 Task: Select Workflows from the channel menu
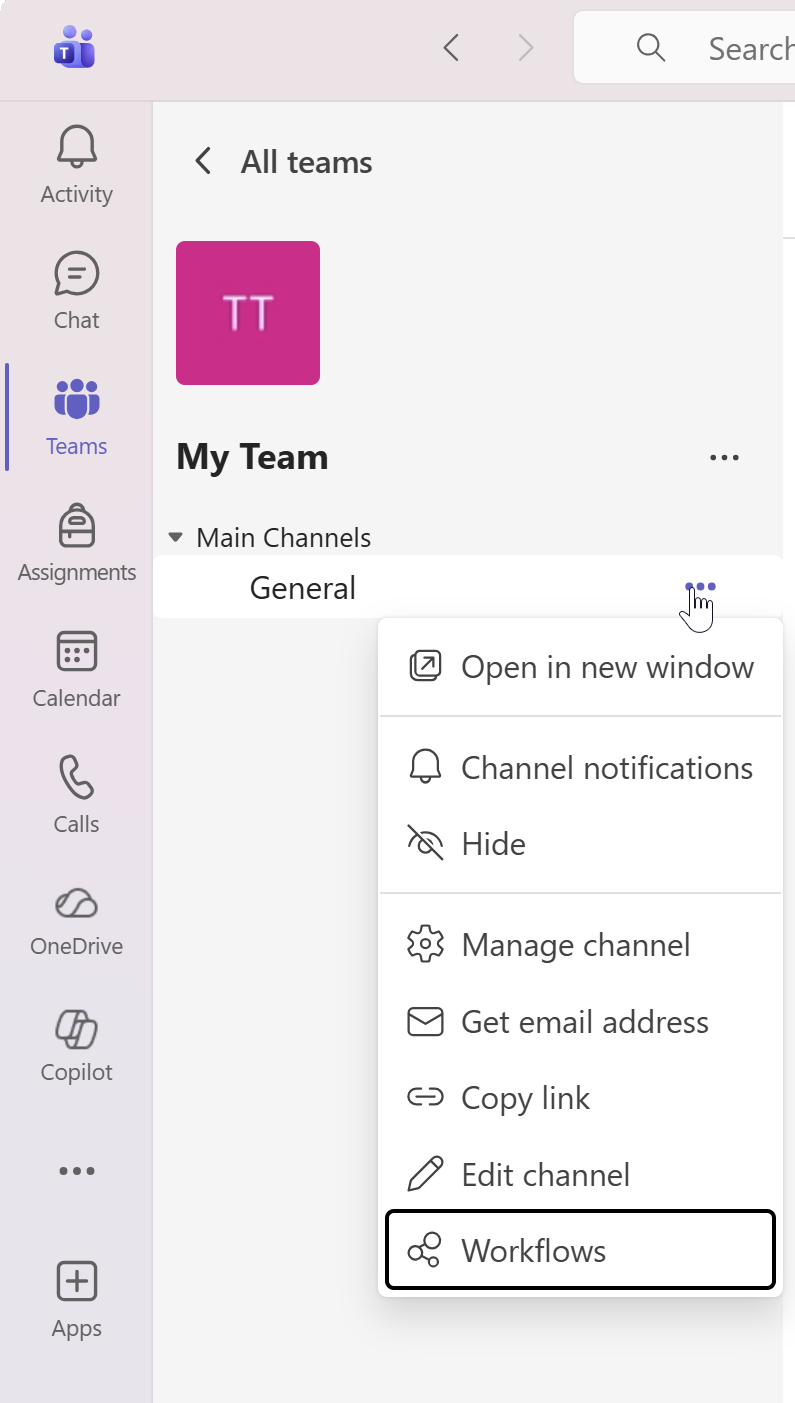click(533, 1250)
